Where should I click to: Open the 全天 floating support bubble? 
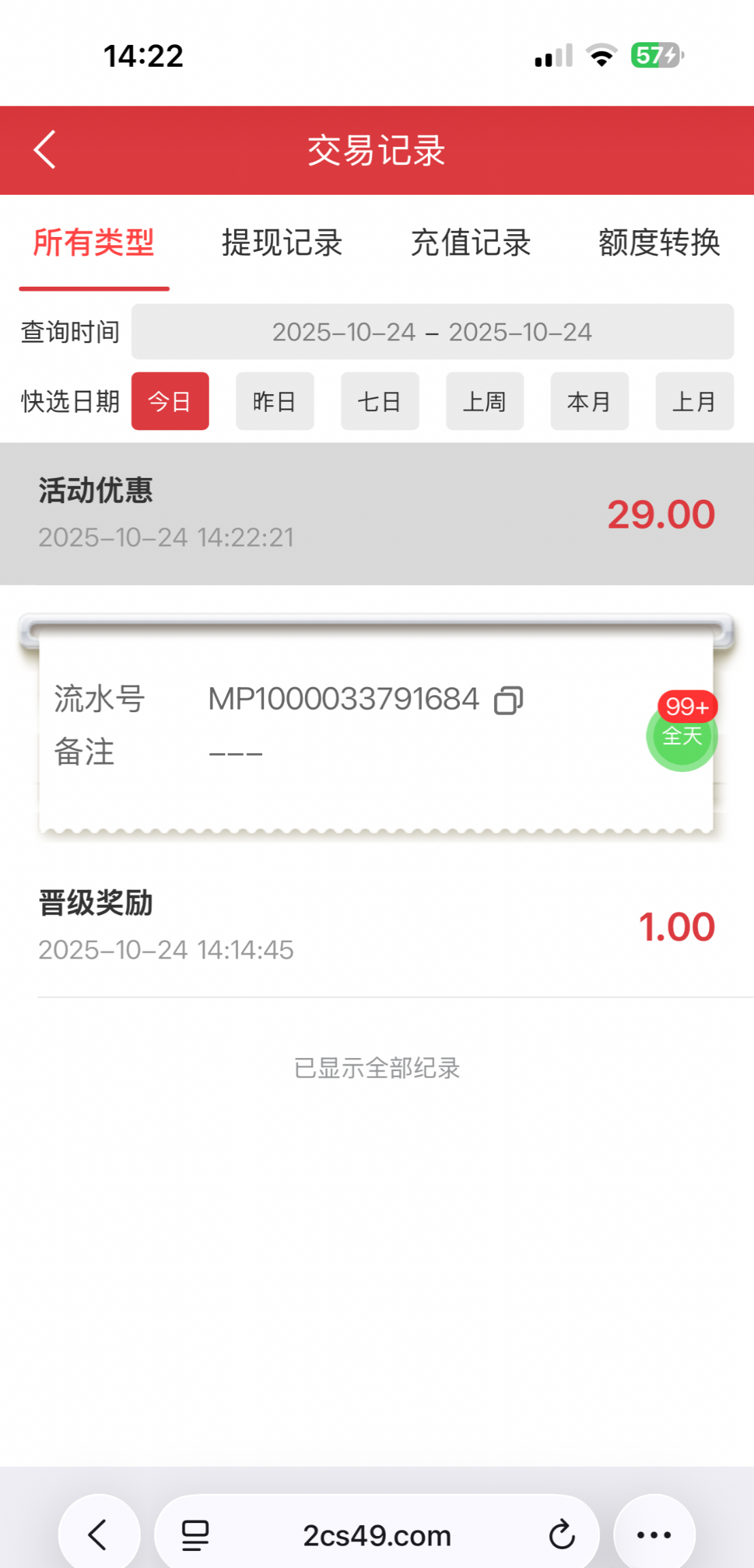click(681, 736)
